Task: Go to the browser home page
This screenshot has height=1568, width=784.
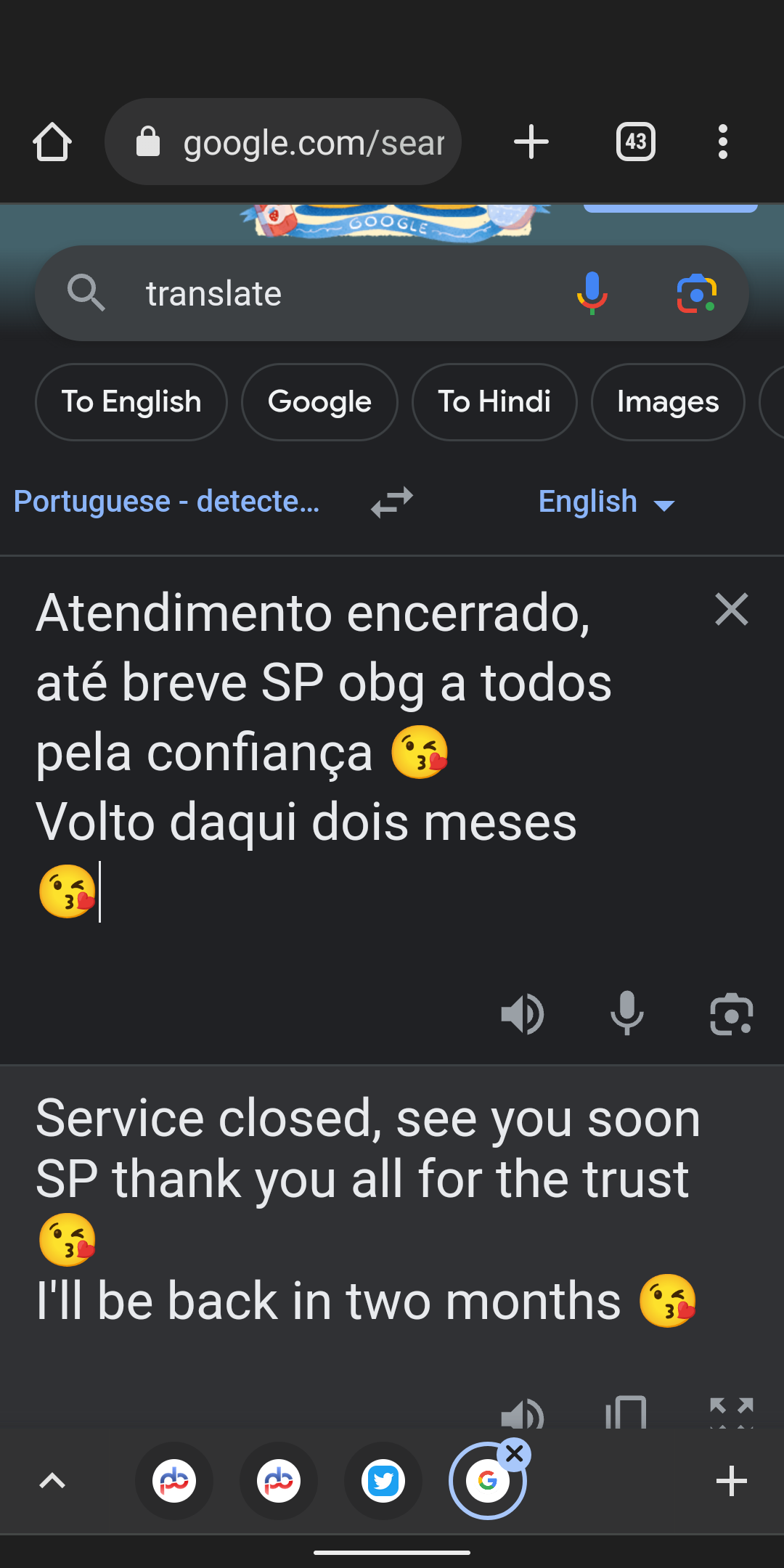Action: (52, 142)
